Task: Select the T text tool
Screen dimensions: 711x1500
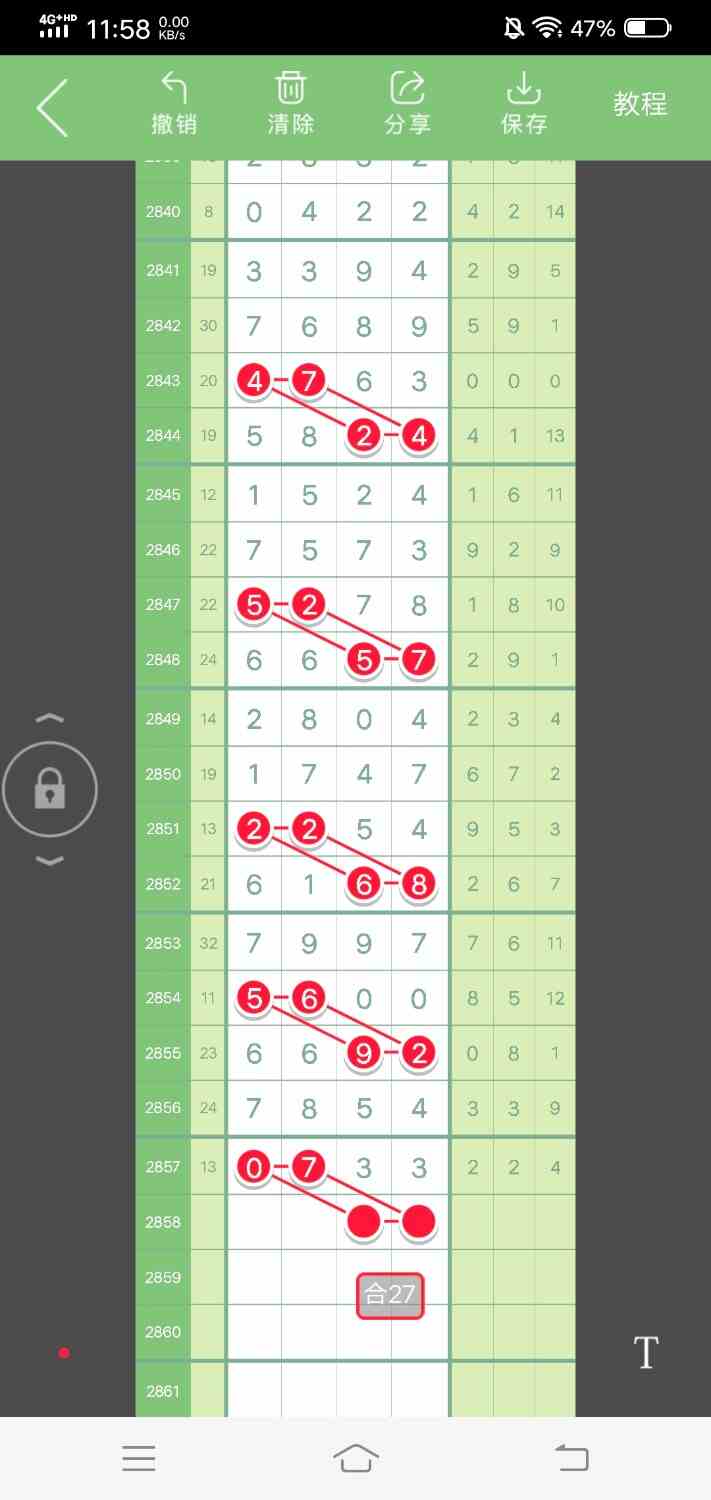Action: [646, 1353]
